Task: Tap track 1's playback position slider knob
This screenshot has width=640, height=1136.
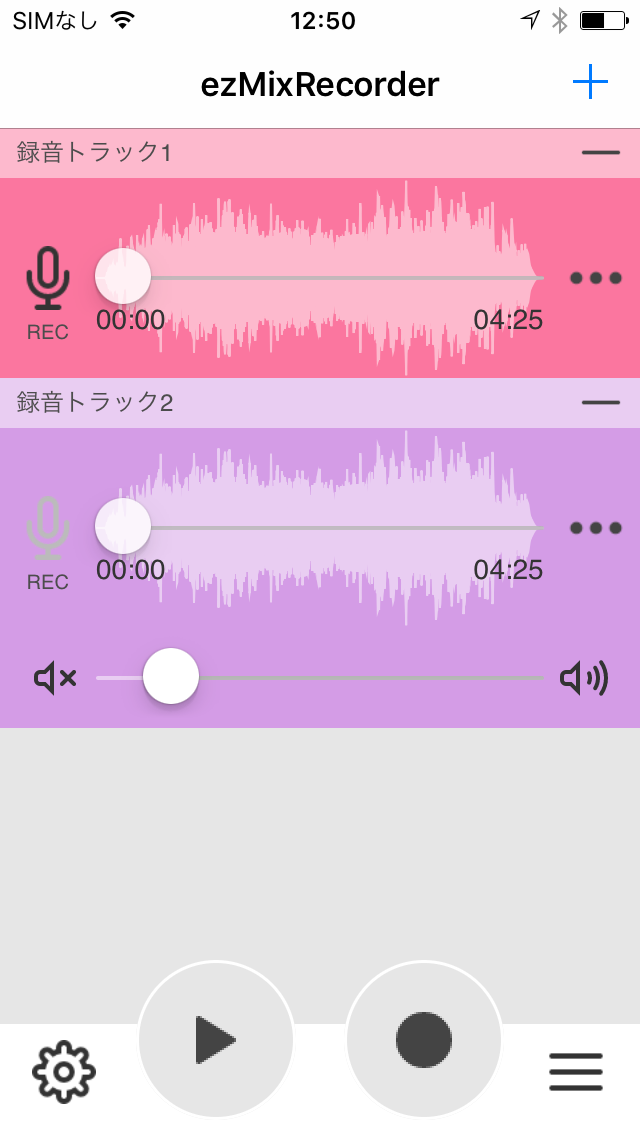Action: pyautogui.click(x=123, y=276)
